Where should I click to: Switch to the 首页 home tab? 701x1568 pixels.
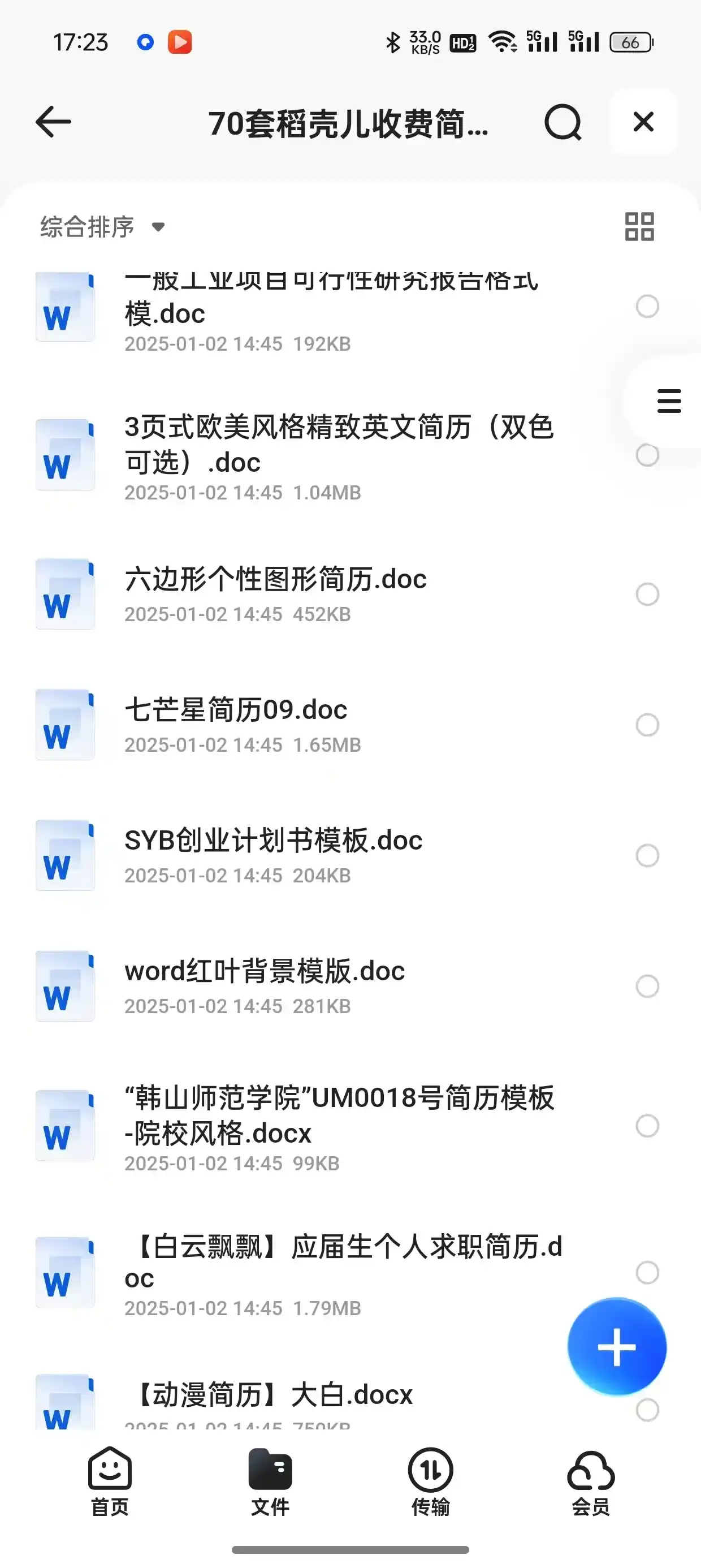tap(110, 1480)
